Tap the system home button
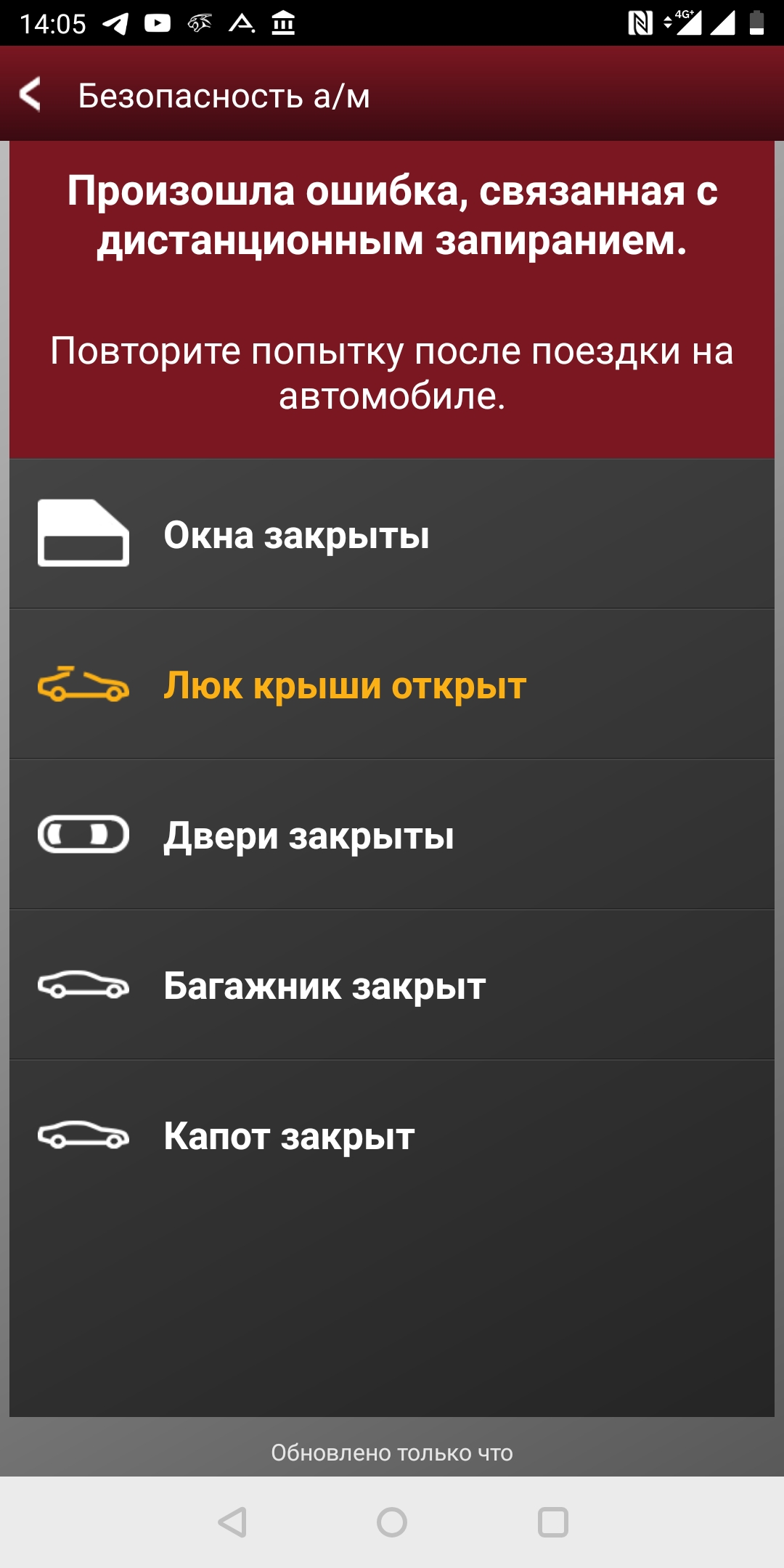This screenshot has width=784, height=1568. (392, 1522)
